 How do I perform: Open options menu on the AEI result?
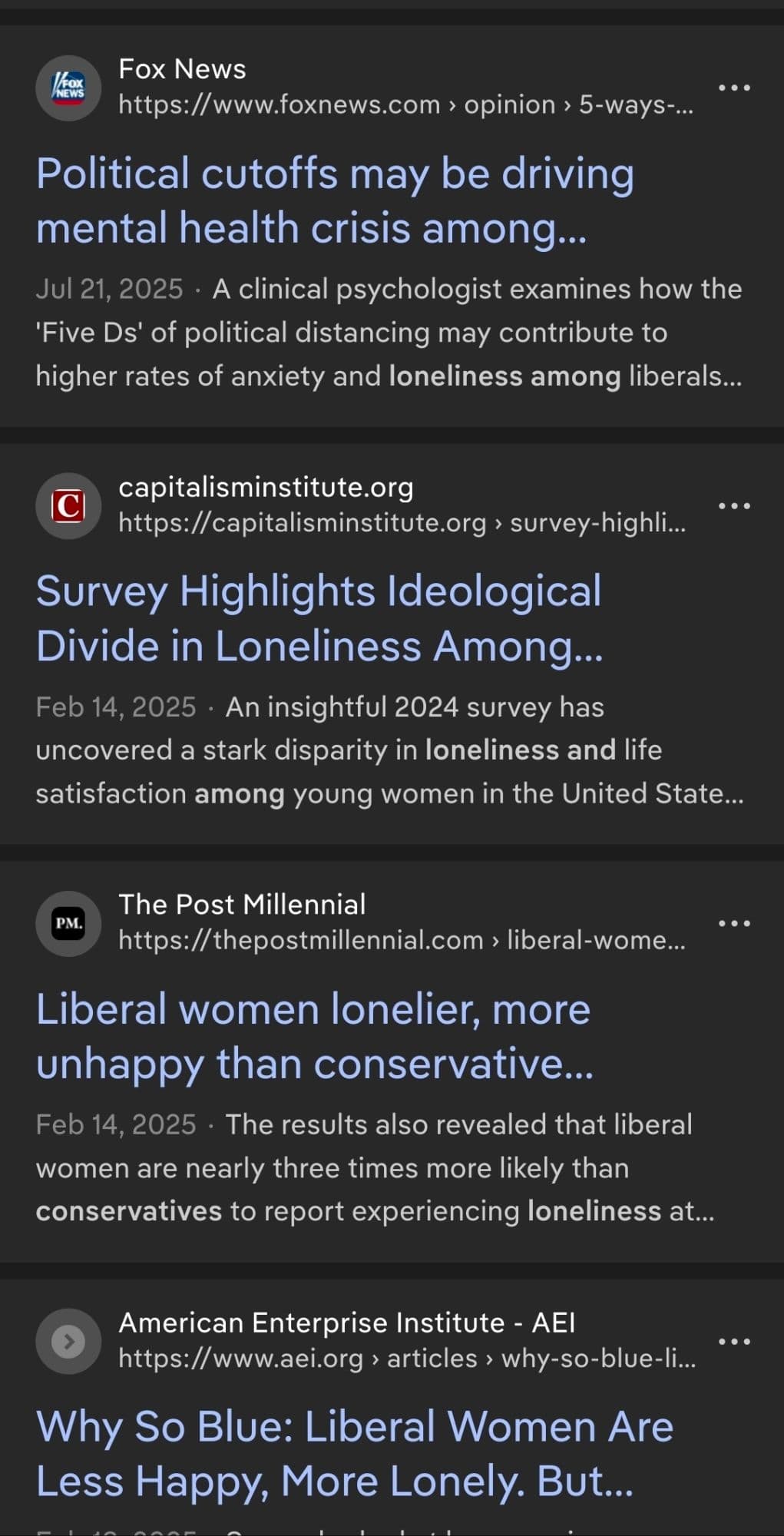[x=733, y=1340]
